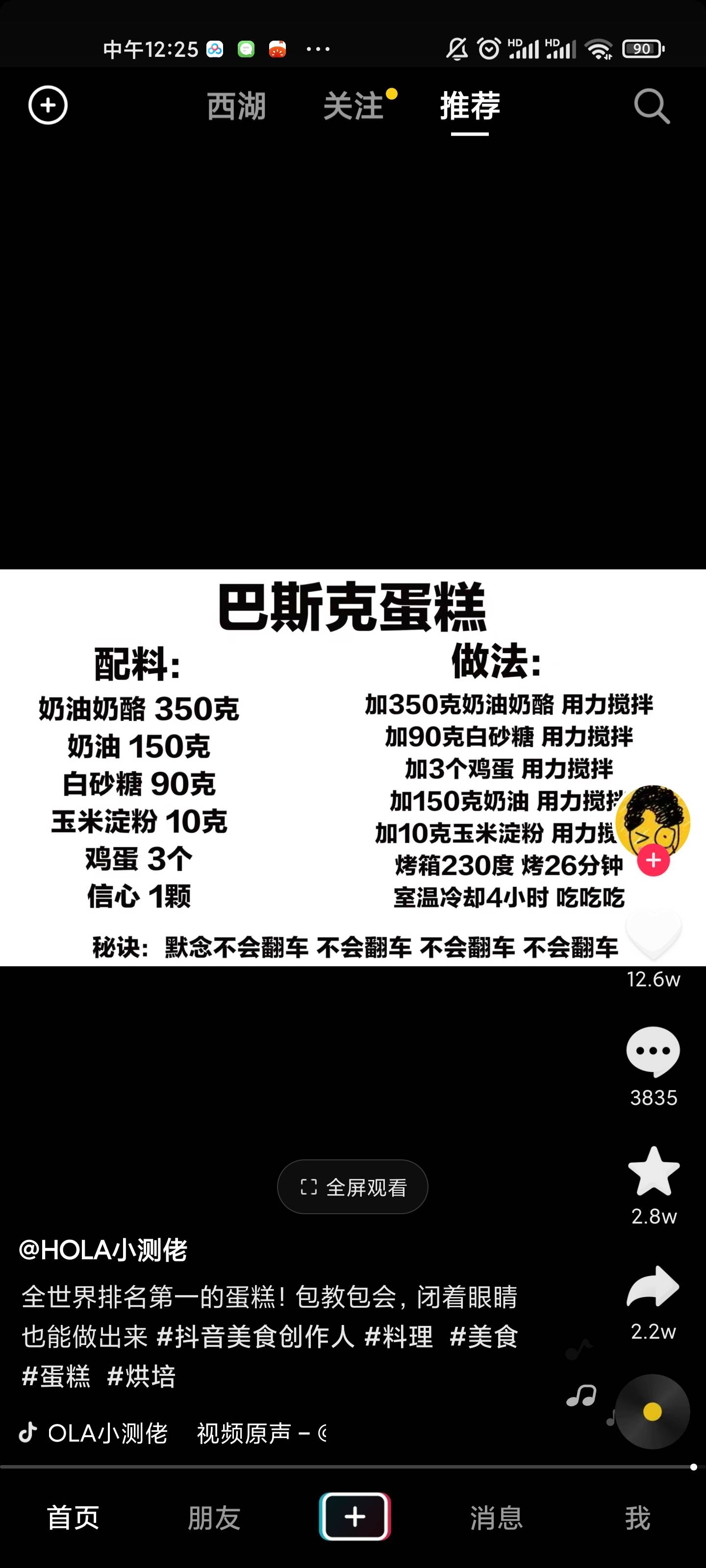Switch to the 我 profile tab

[x=637, y=1518]
